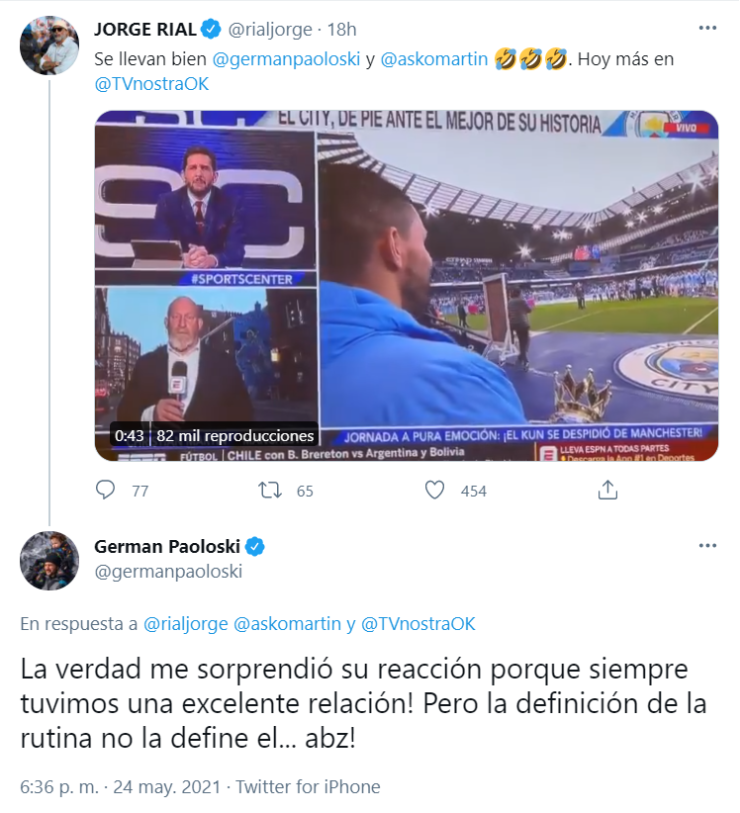
Task: Share Jorge Rial's tweet
Action: tap(606, 490)
